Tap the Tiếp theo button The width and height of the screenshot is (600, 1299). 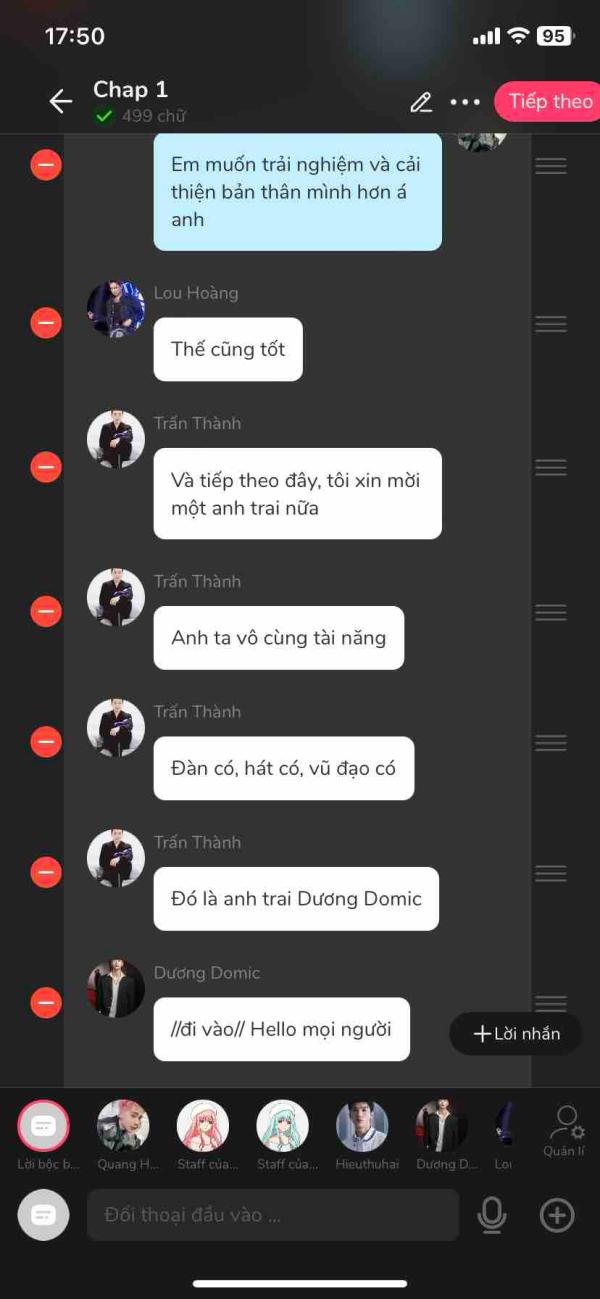click(548, 101)
